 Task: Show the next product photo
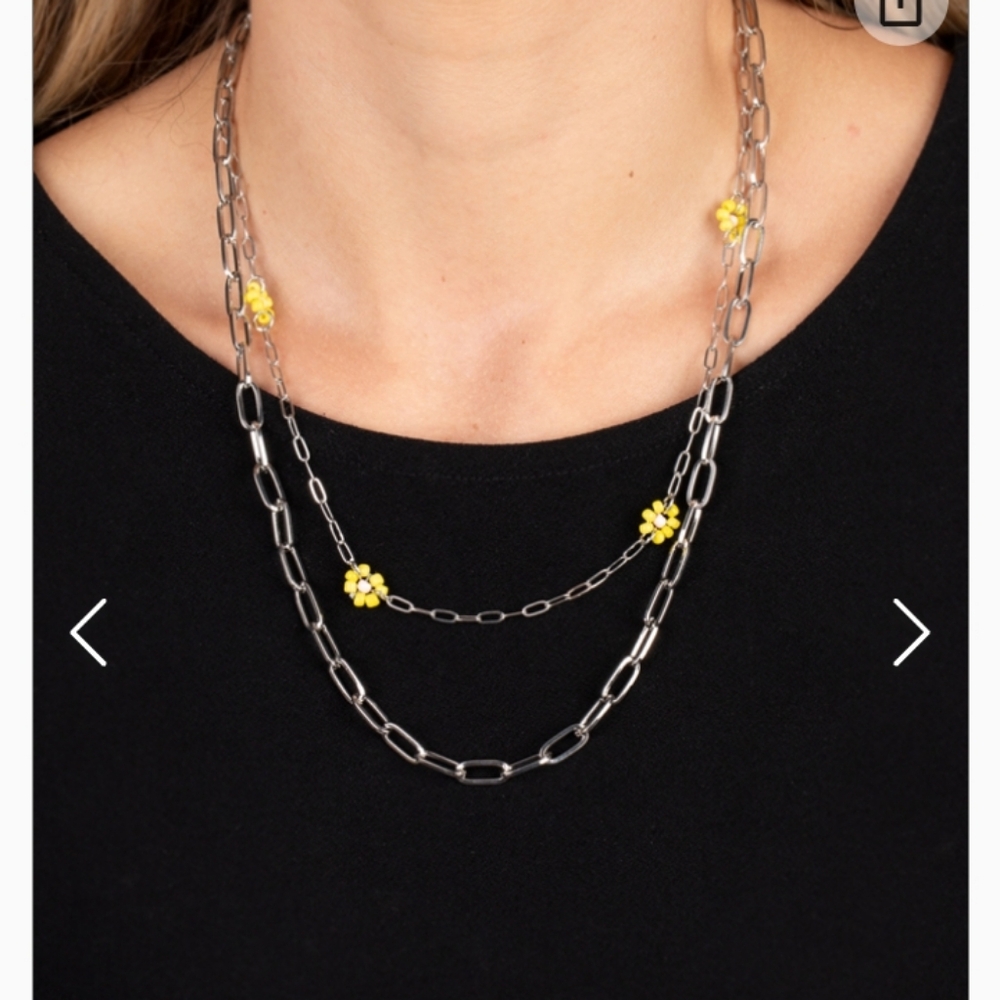point(911,632)
